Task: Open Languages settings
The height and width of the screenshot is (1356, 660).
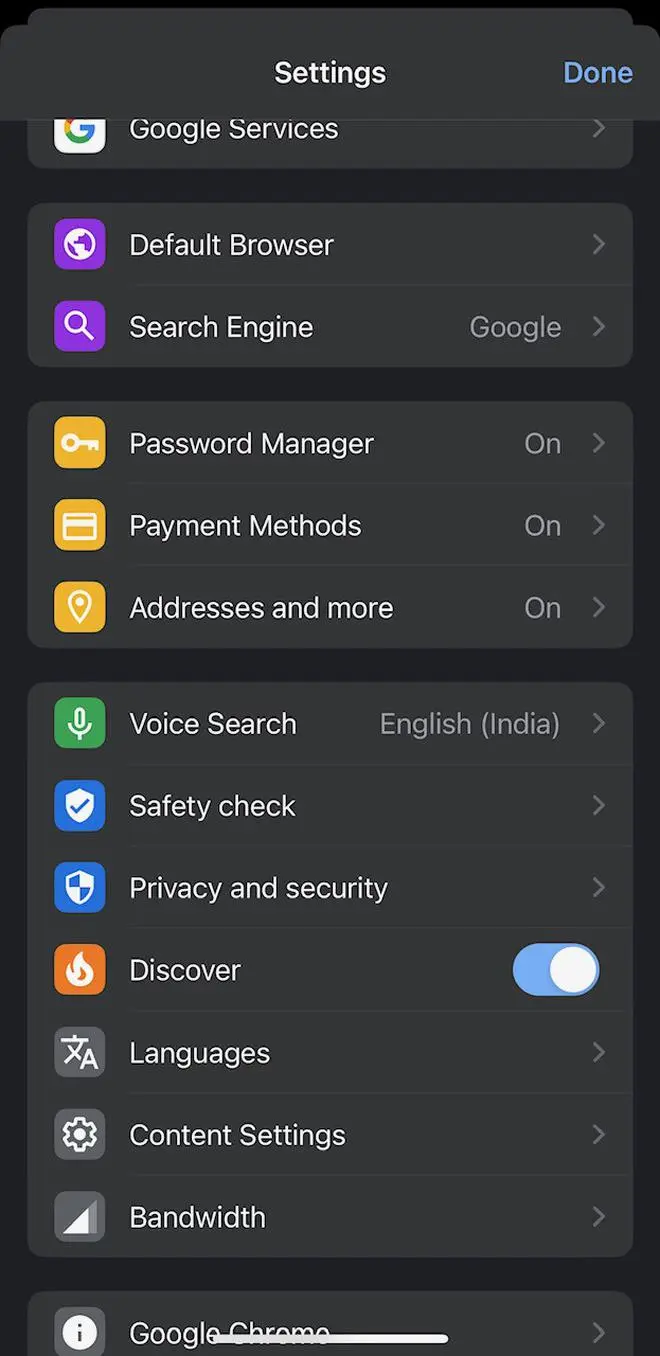Action: click(330, 1053)
